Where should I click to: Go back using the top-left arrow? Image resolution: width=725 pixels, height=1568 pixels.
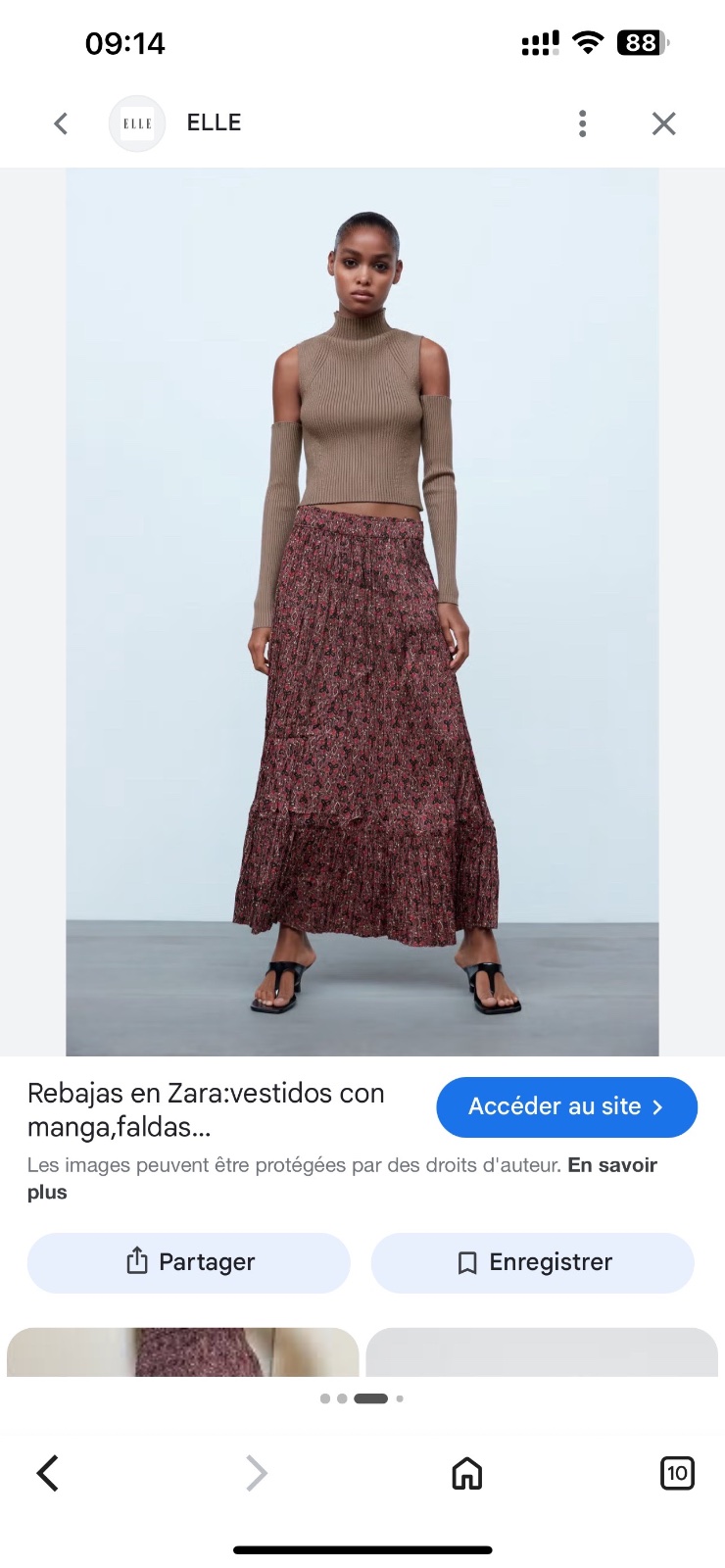(61, 123)
